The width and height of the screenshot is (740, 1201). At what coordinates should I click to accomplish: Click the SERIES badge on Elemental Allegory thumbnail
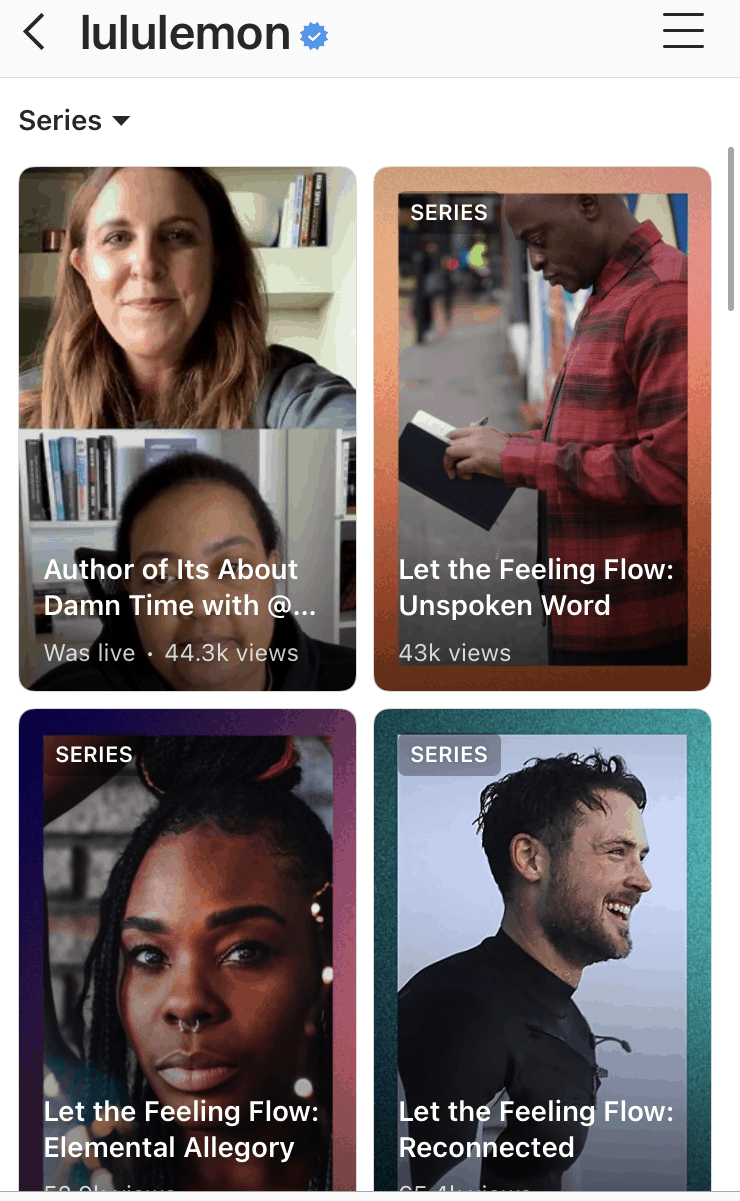coord(94,755)
